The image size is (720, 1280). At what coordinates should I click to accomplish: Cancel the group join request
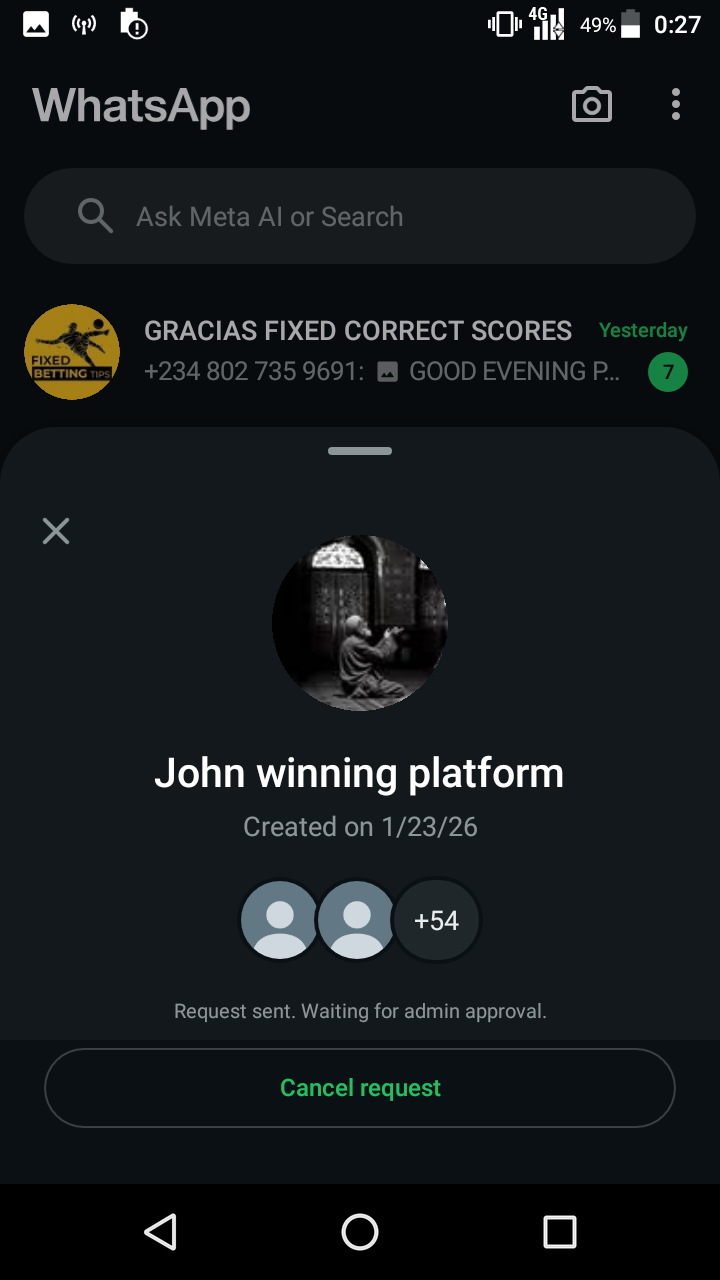click(360, 1088)
